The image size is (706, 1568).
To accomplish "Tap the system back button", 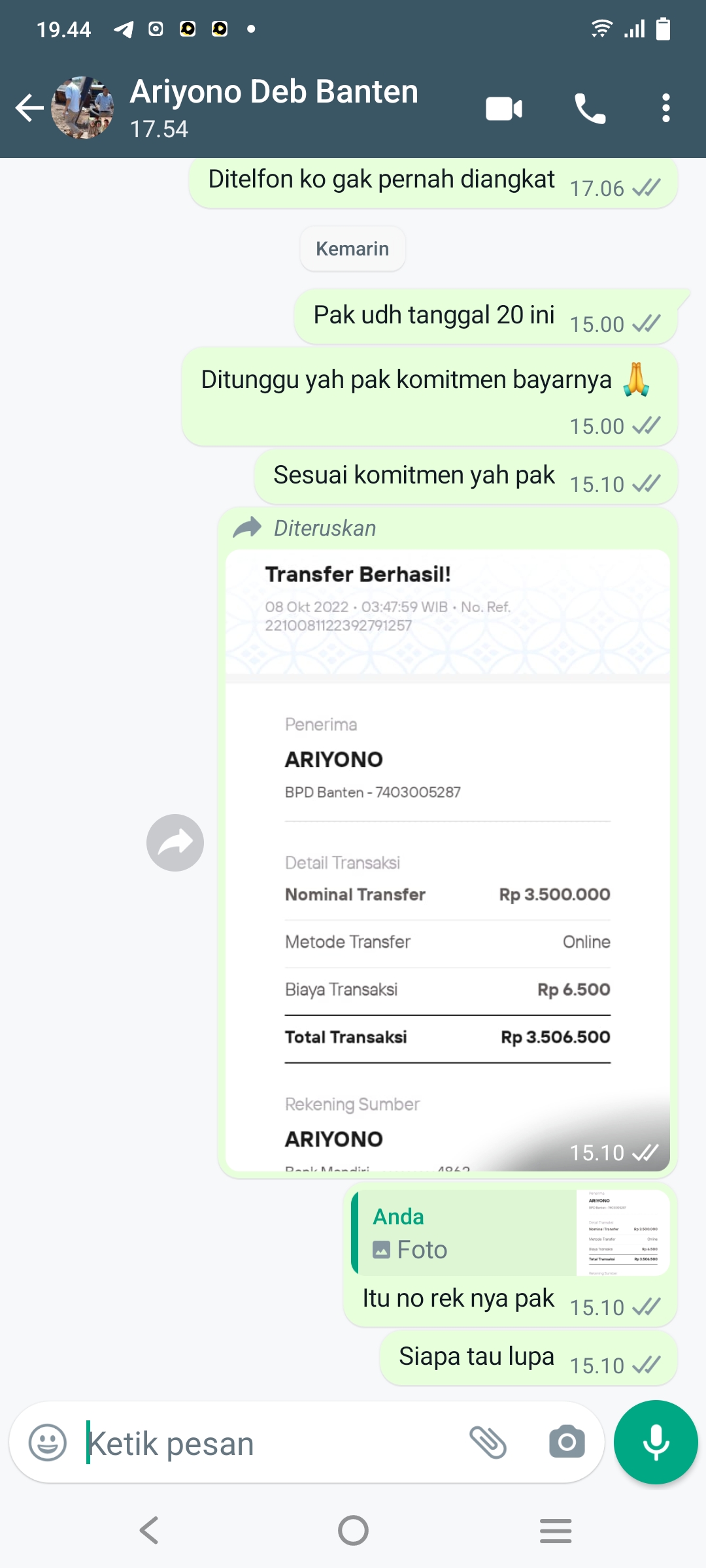I will (x=150, y=1530).
